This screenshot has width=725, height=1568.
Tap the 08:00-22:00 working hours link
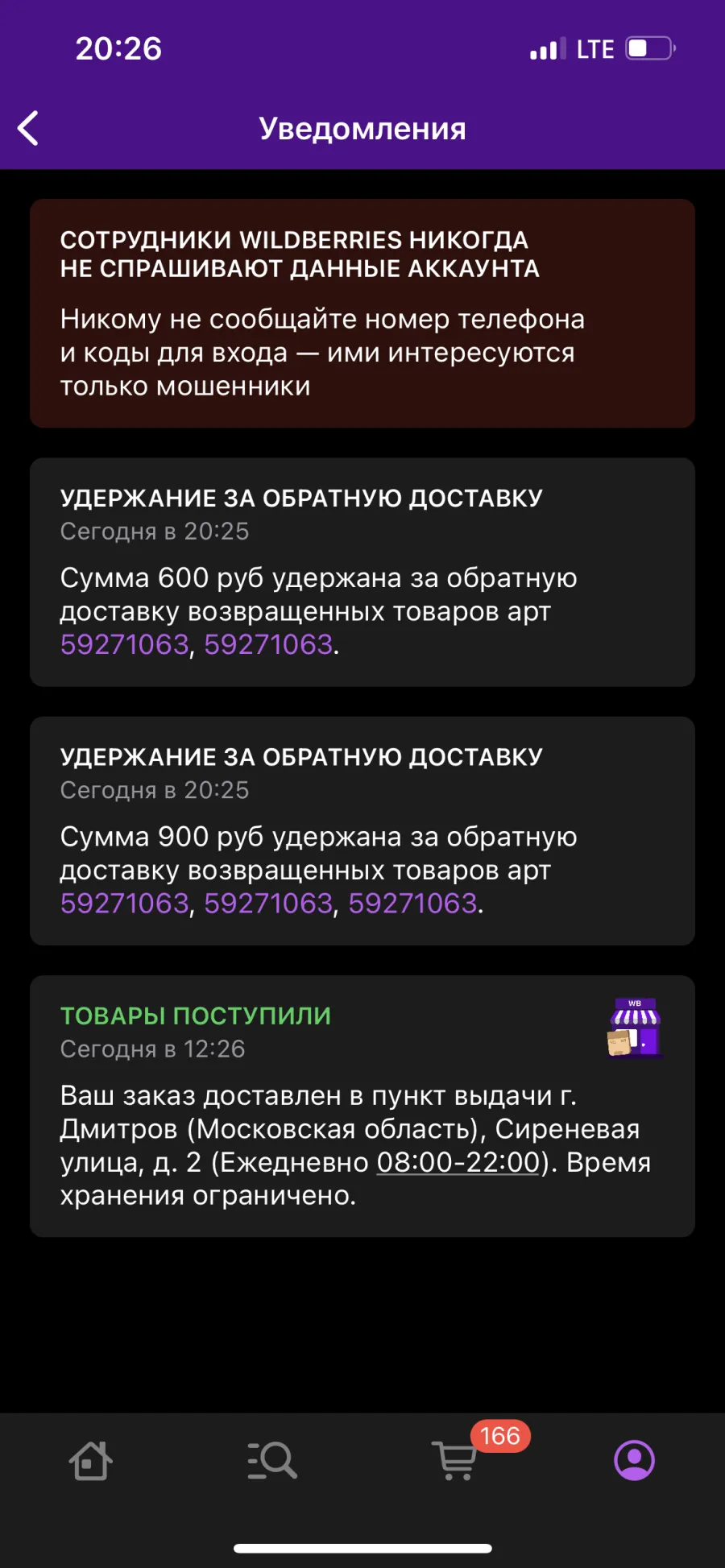tap(458, 1162)
